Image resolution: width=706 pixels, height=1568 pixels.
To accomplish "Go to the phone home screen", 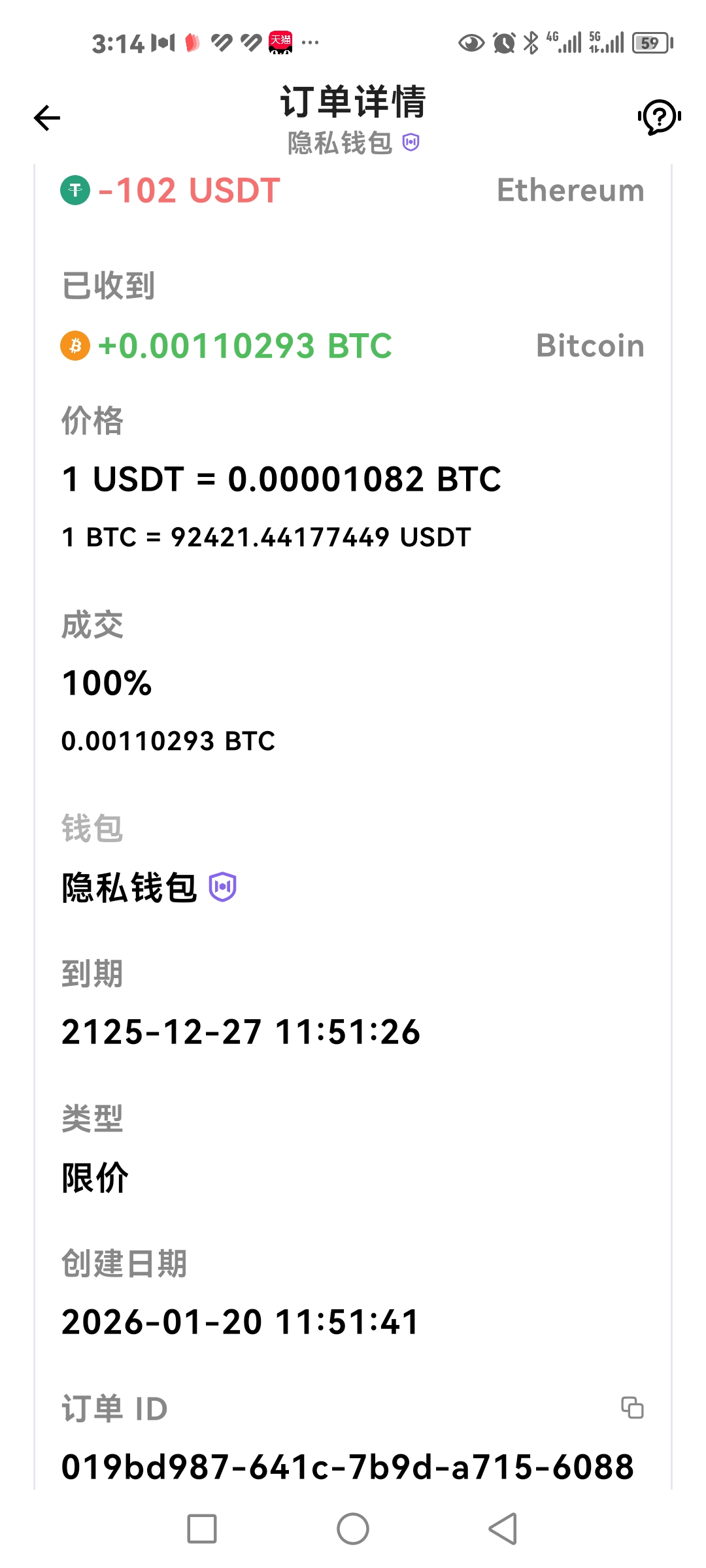I will tap(353, 1529).
